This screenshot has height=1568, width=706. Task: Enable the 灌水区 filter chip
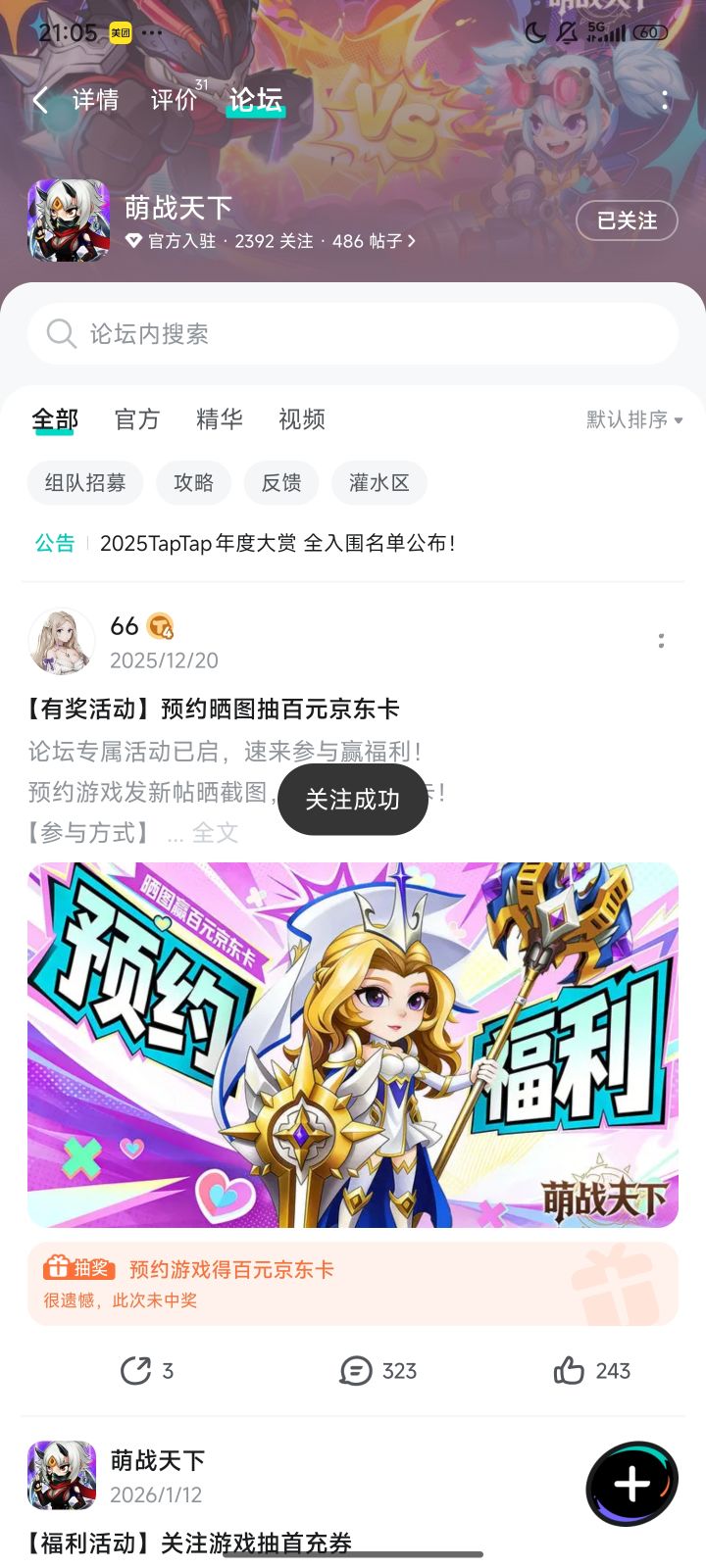click(x=378, y=482)
